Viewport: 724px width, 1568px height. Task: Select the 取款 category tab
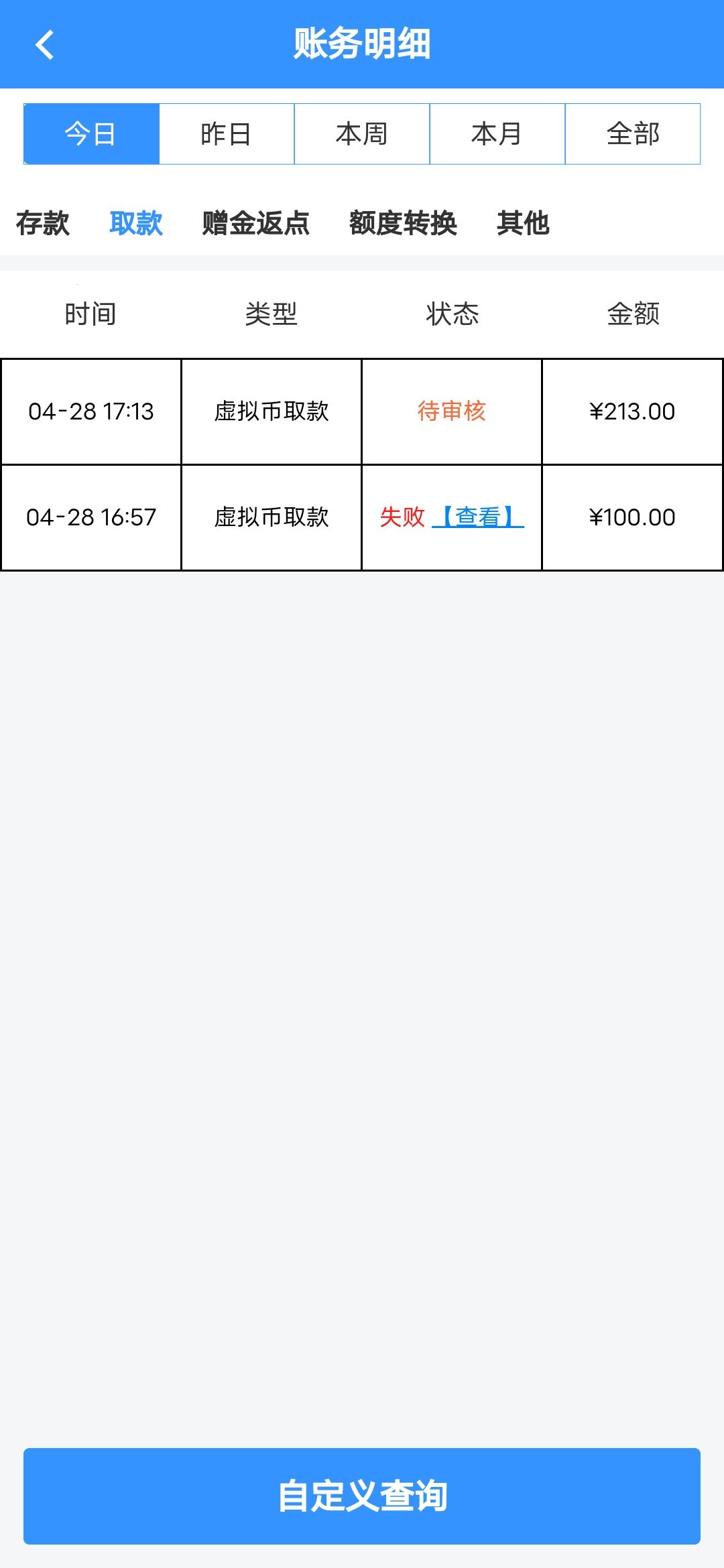[136, 223]
